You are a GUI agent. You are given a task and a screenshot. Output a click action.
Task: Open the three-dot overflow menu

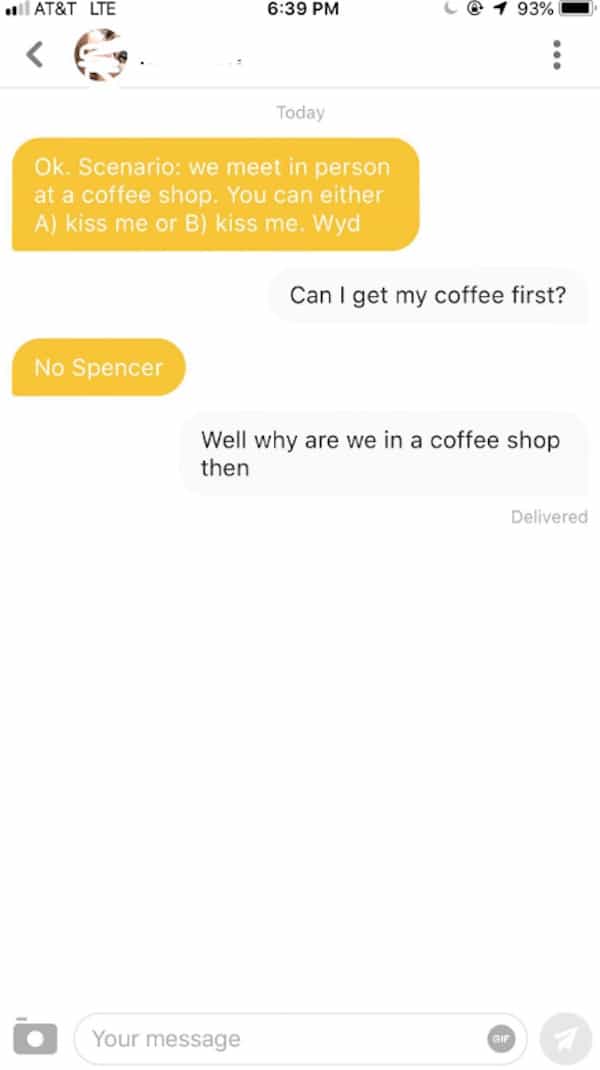pyautogui.click(x=557, y=54)
